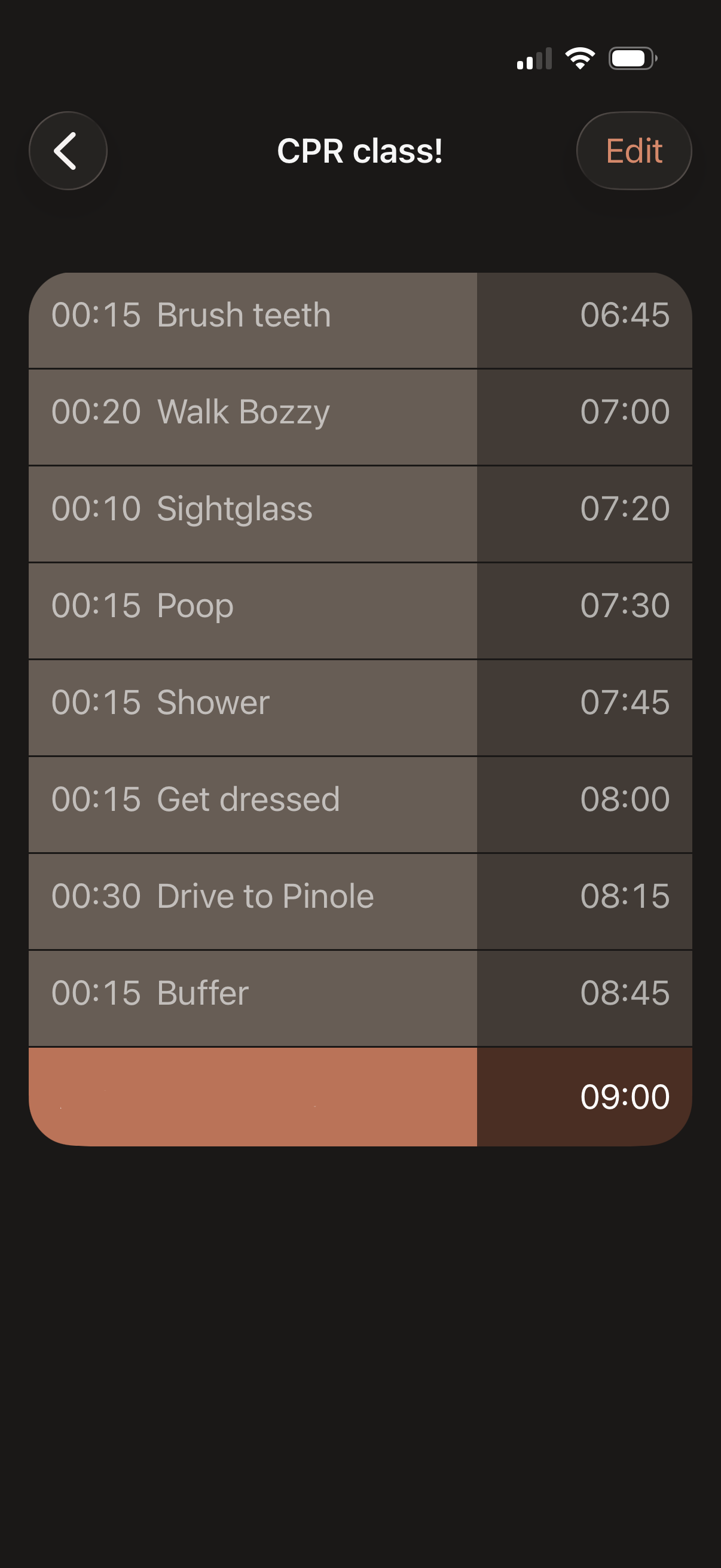Tap the 08:45 time beside Buffer
Image resolution: width=721 pixels, height=1568 pixels.
(x=624, y=992)
